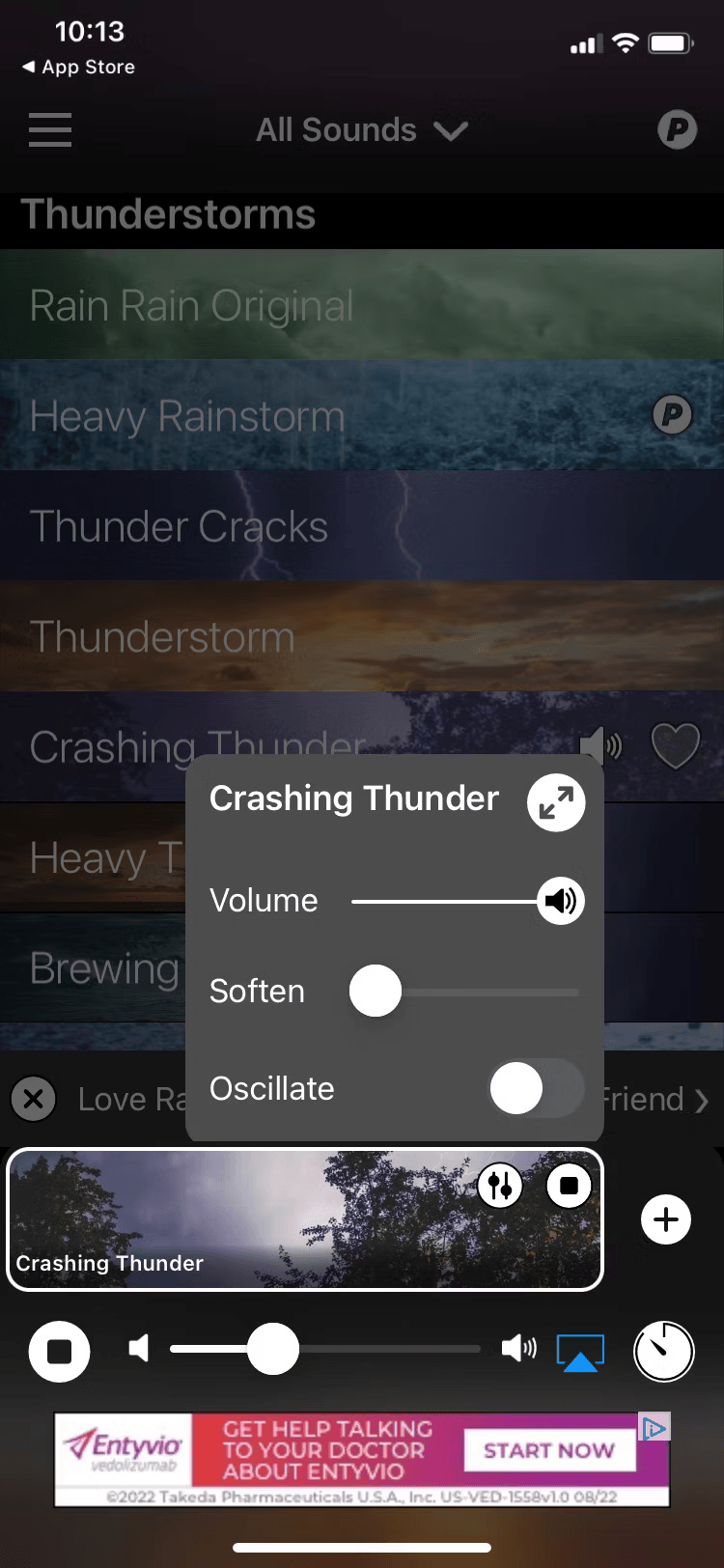
Task: Stop all playback
Action: (60, 1351)
